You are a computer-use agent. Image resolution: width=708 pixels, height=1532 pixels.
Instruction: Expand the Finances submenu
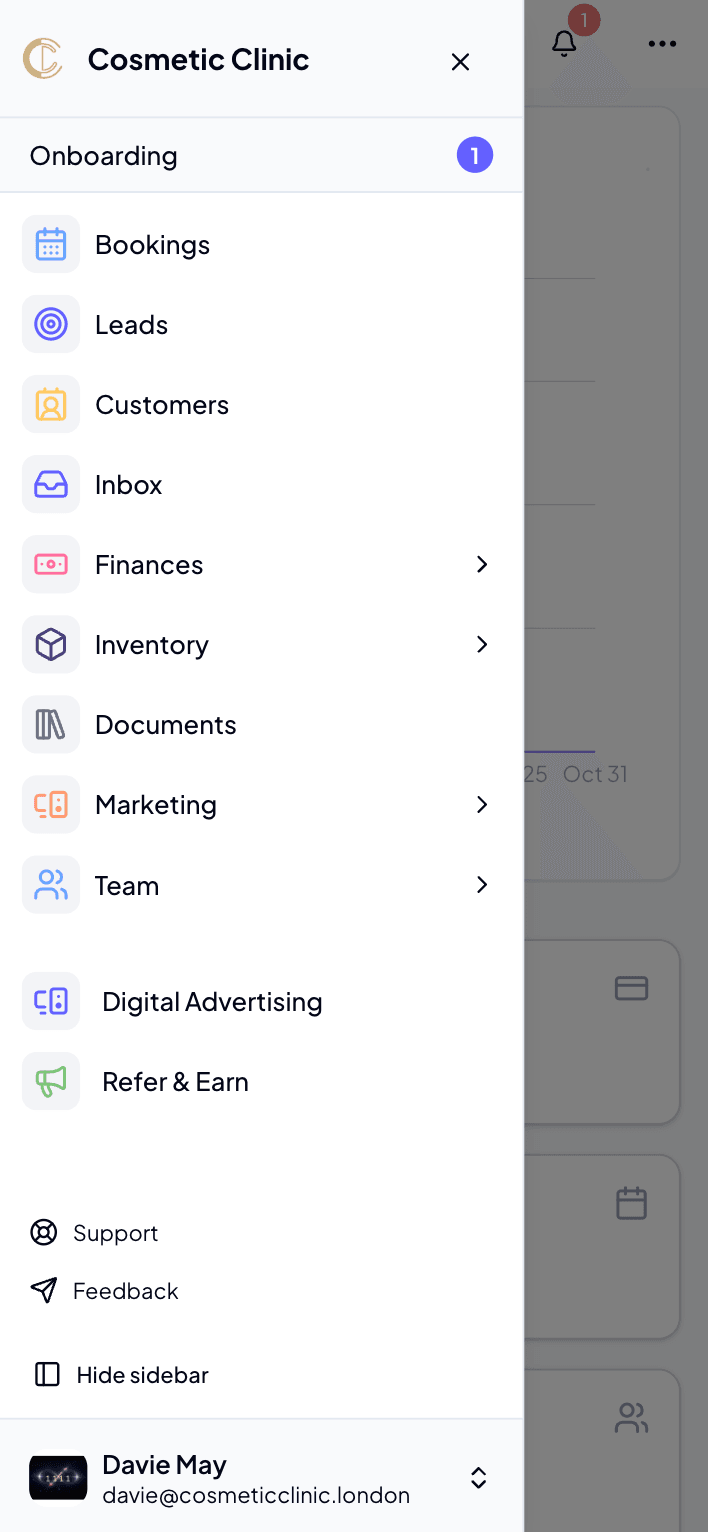coord(481,565)
